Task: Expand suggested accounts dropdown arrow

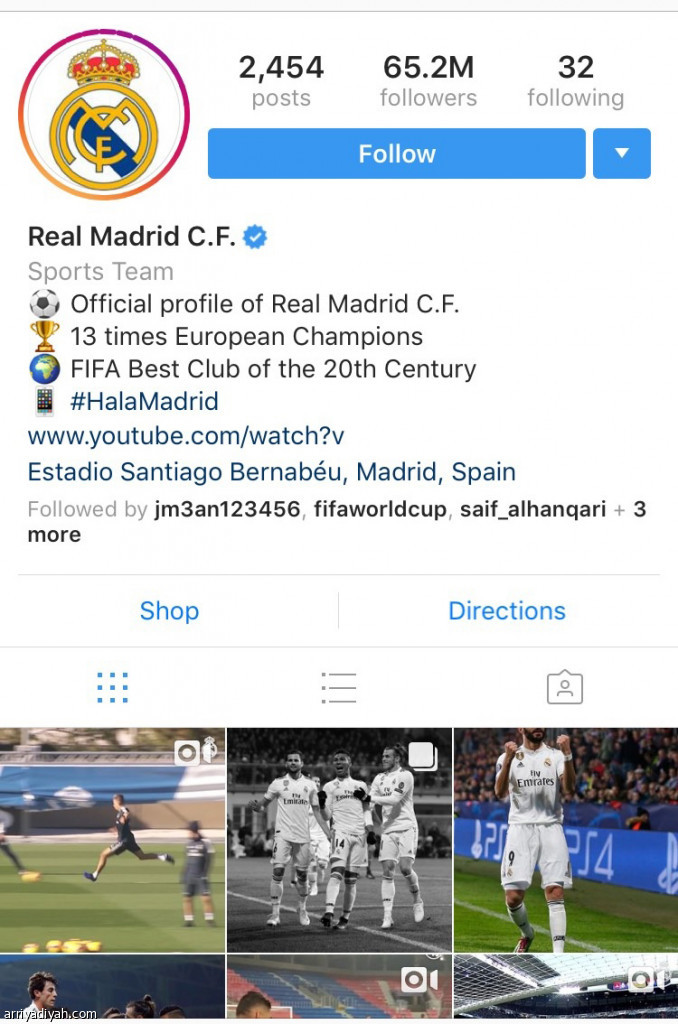Action: [621, 154]
